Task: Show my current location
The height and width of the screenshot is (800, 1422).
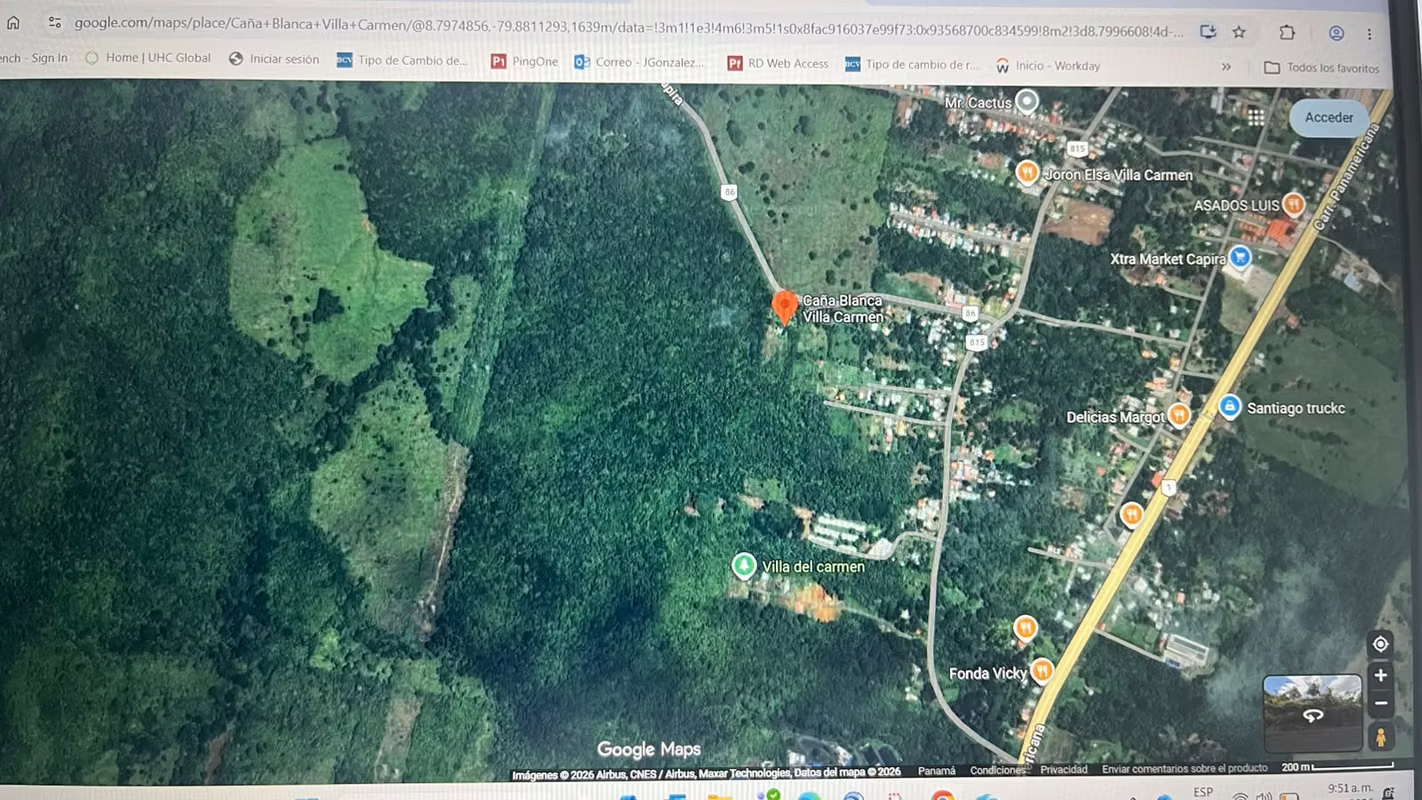Action: point(1380,644)
